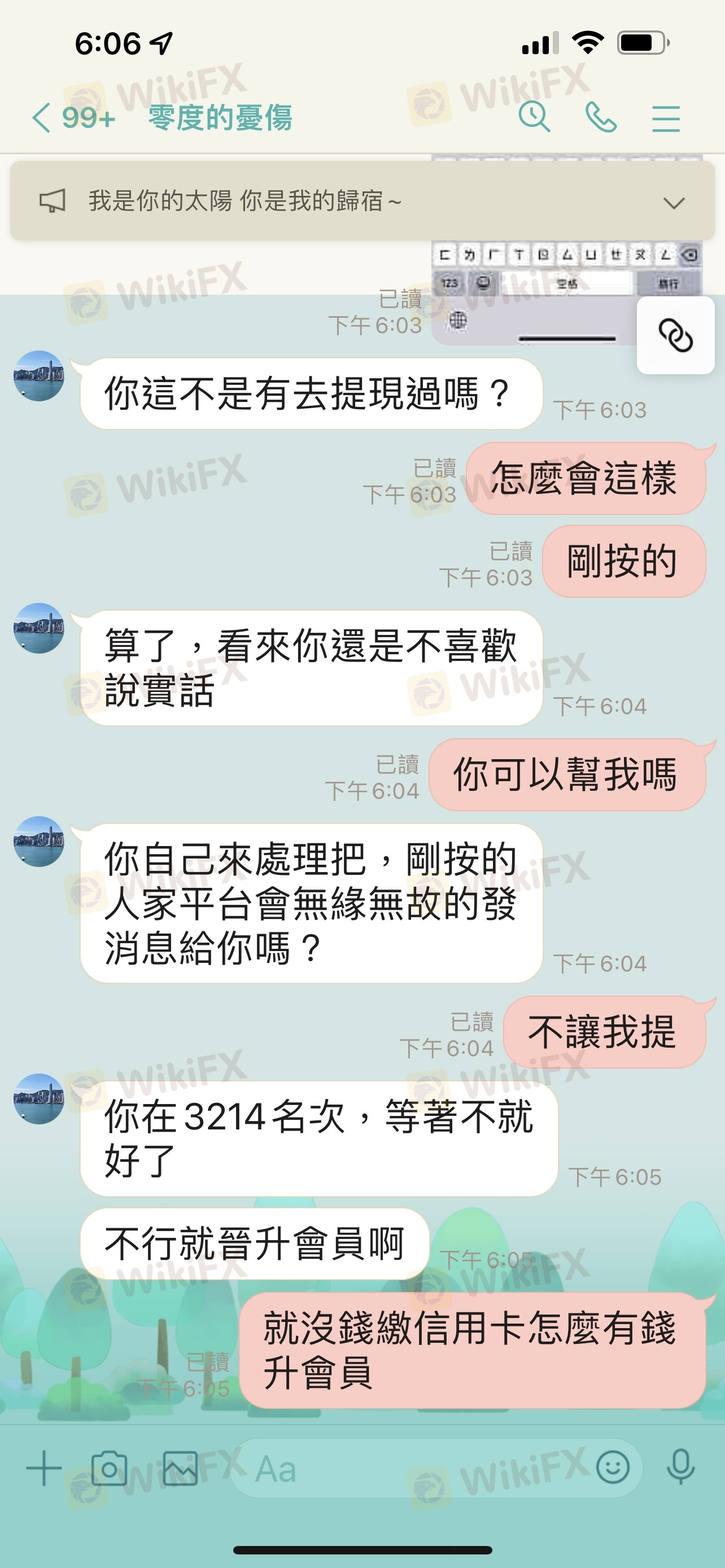Open the plus attachment menu
The height and width of the screenshot is (1568, 725).
44,1468
